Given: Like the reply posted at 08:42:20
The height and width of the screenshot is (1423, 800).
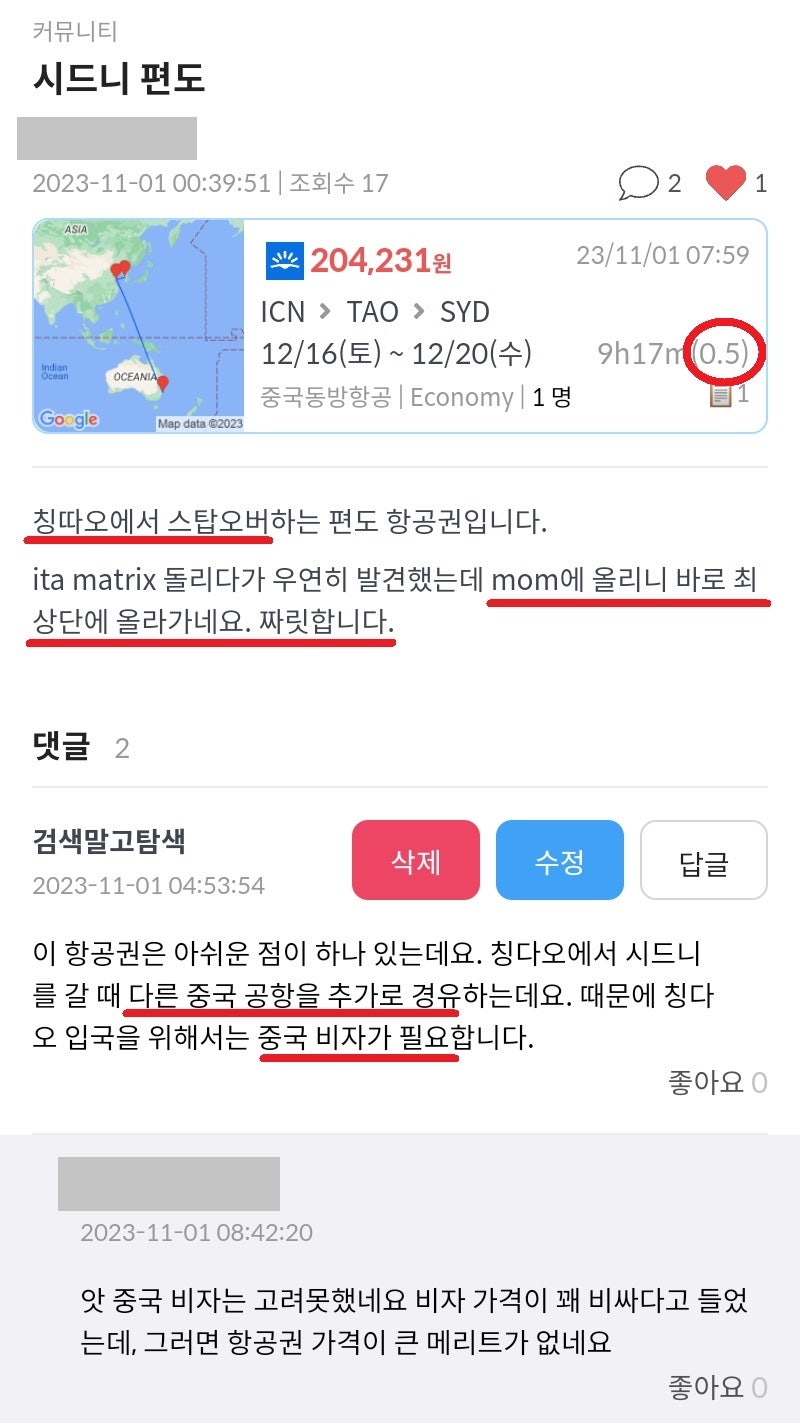Looking at the screenshot, I should pos(718,1387).
